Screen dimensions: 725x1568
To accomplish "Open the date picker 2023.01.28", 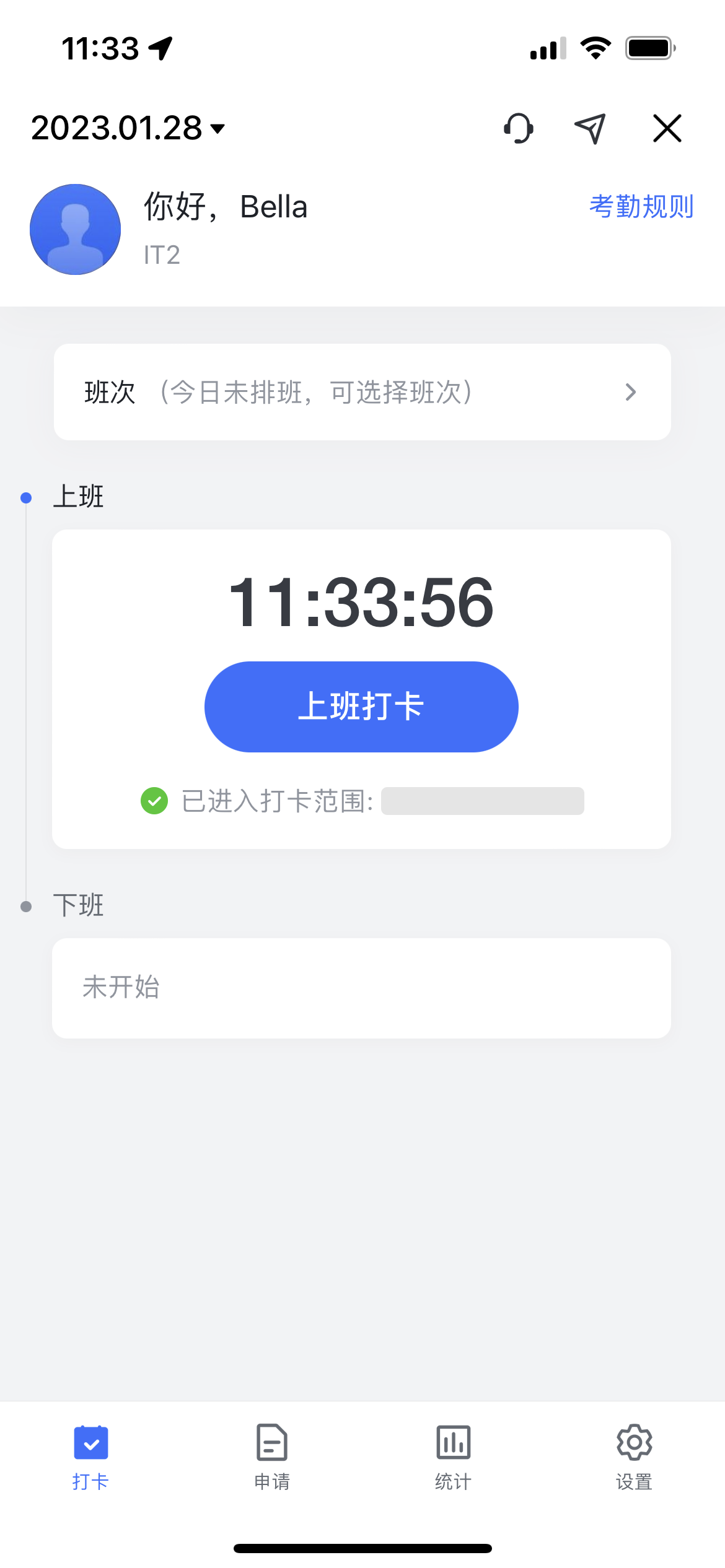I will pos(128,128).
